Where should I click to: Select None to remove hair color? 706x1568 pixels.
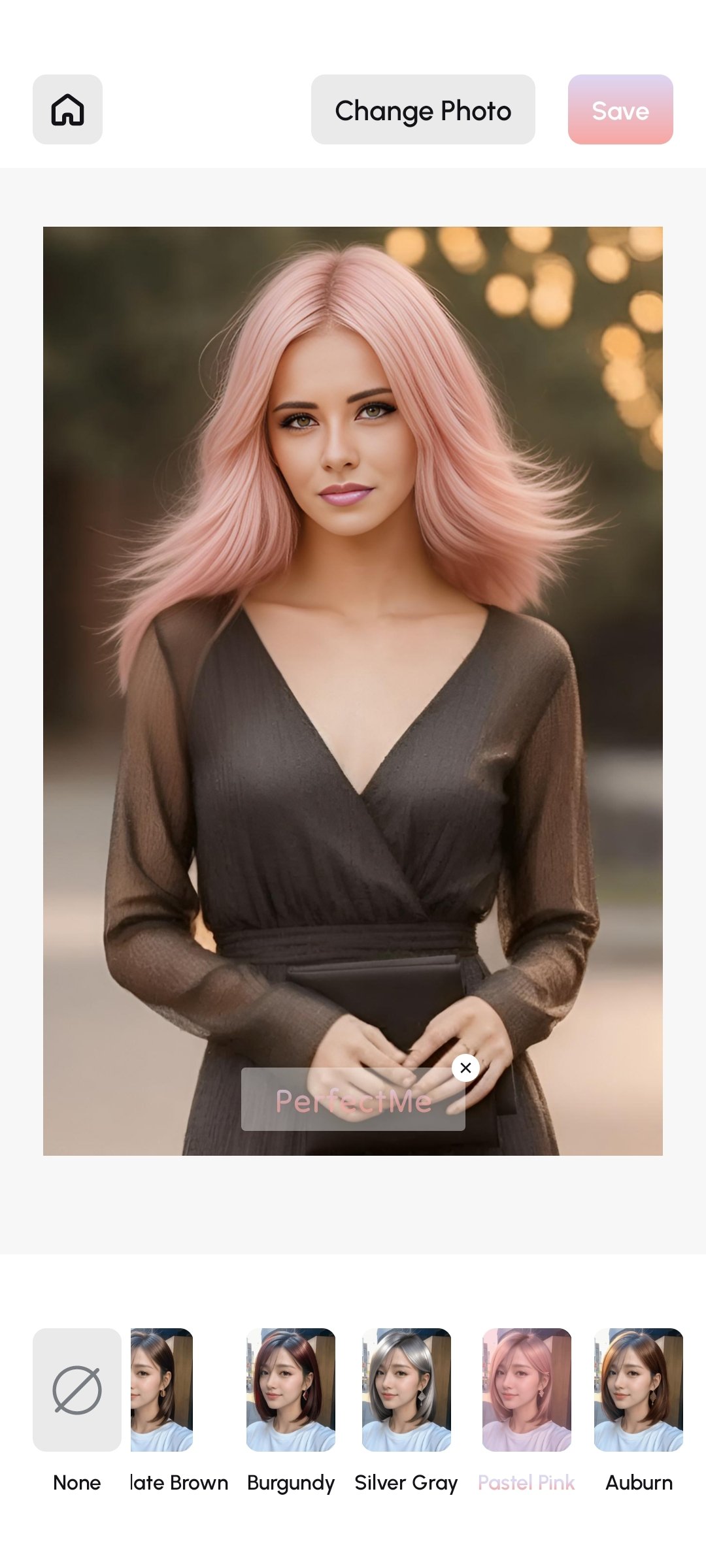77,1390
